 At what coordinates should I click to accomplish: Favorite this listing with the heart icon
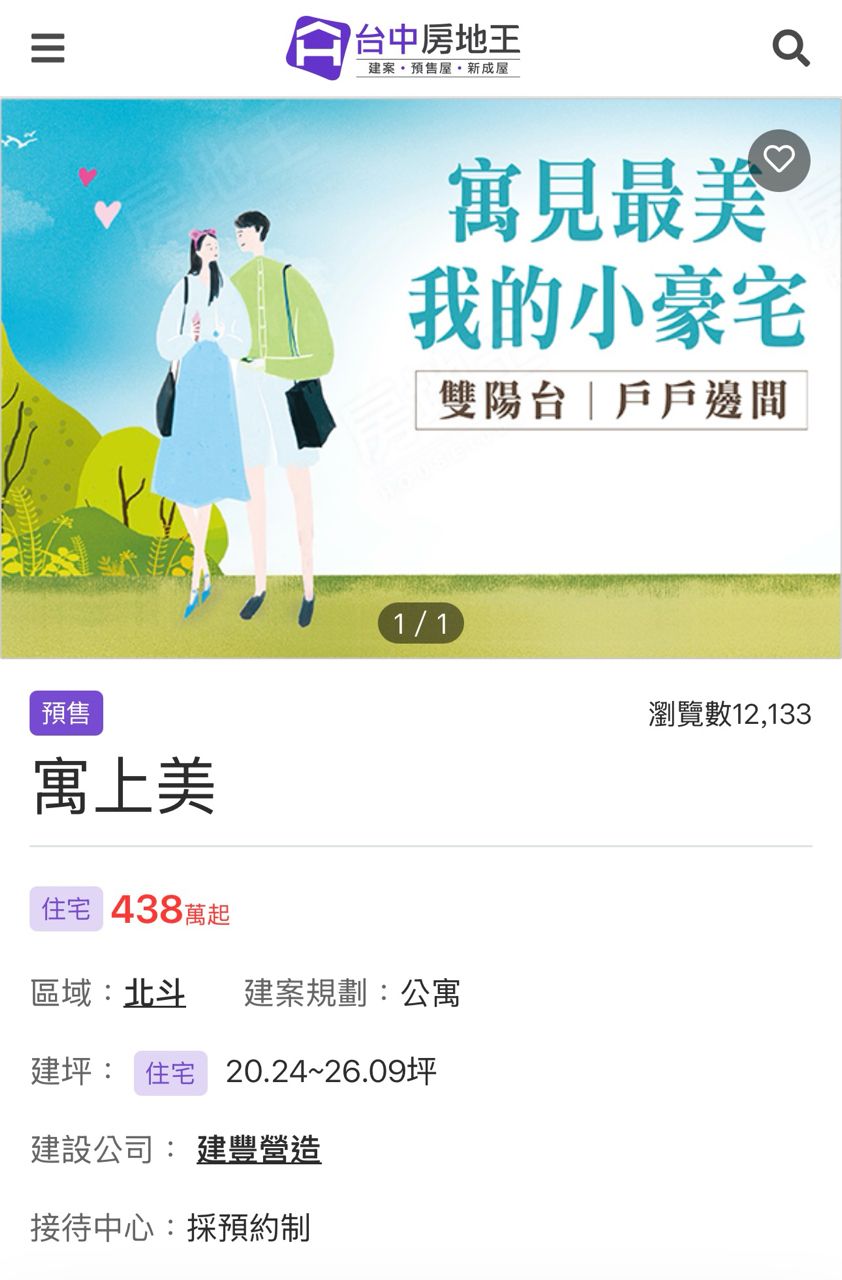pos(779,160)
